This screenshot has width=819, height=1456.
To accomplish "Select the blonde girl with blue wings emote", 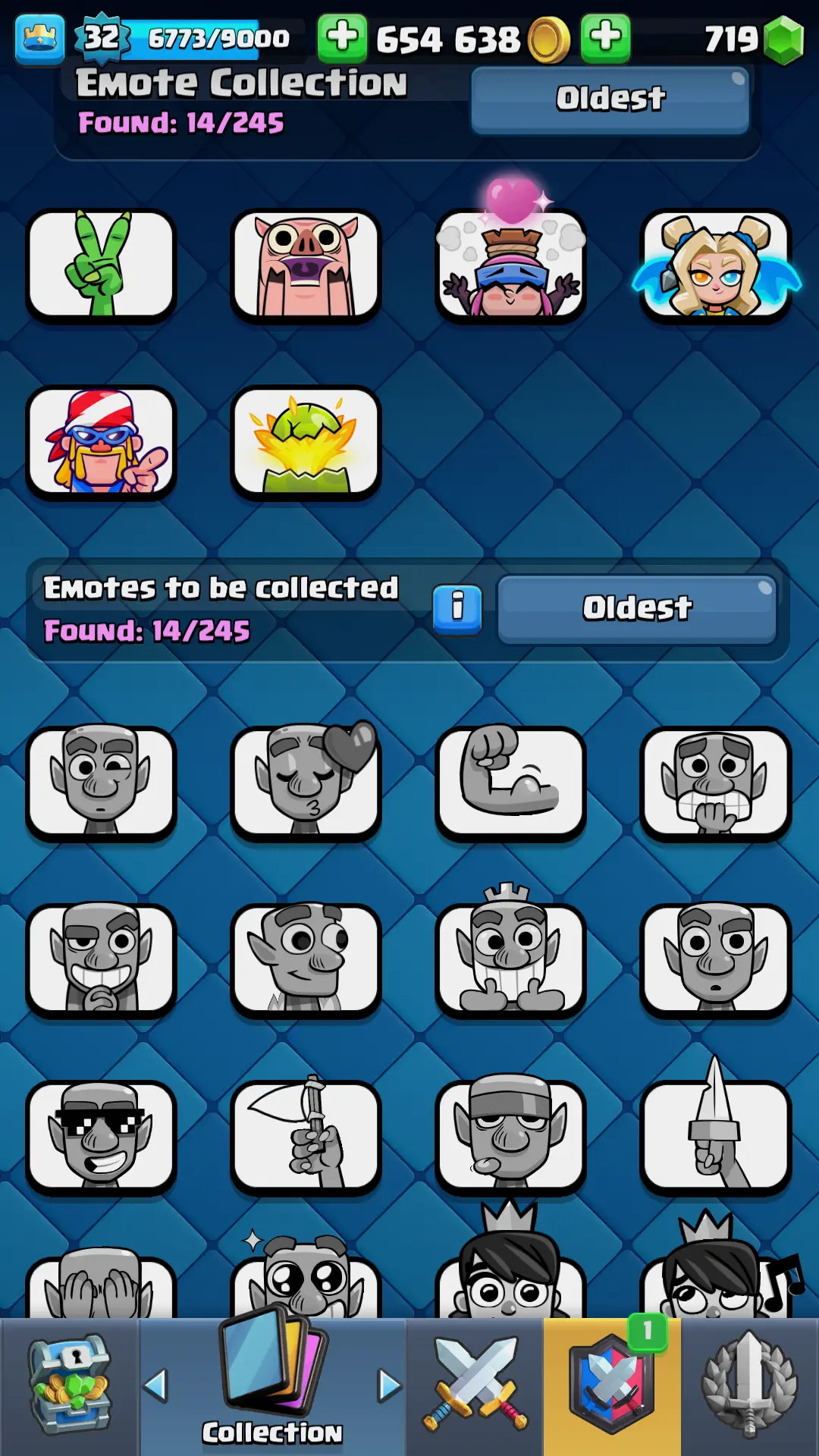I will pos(715,265).
